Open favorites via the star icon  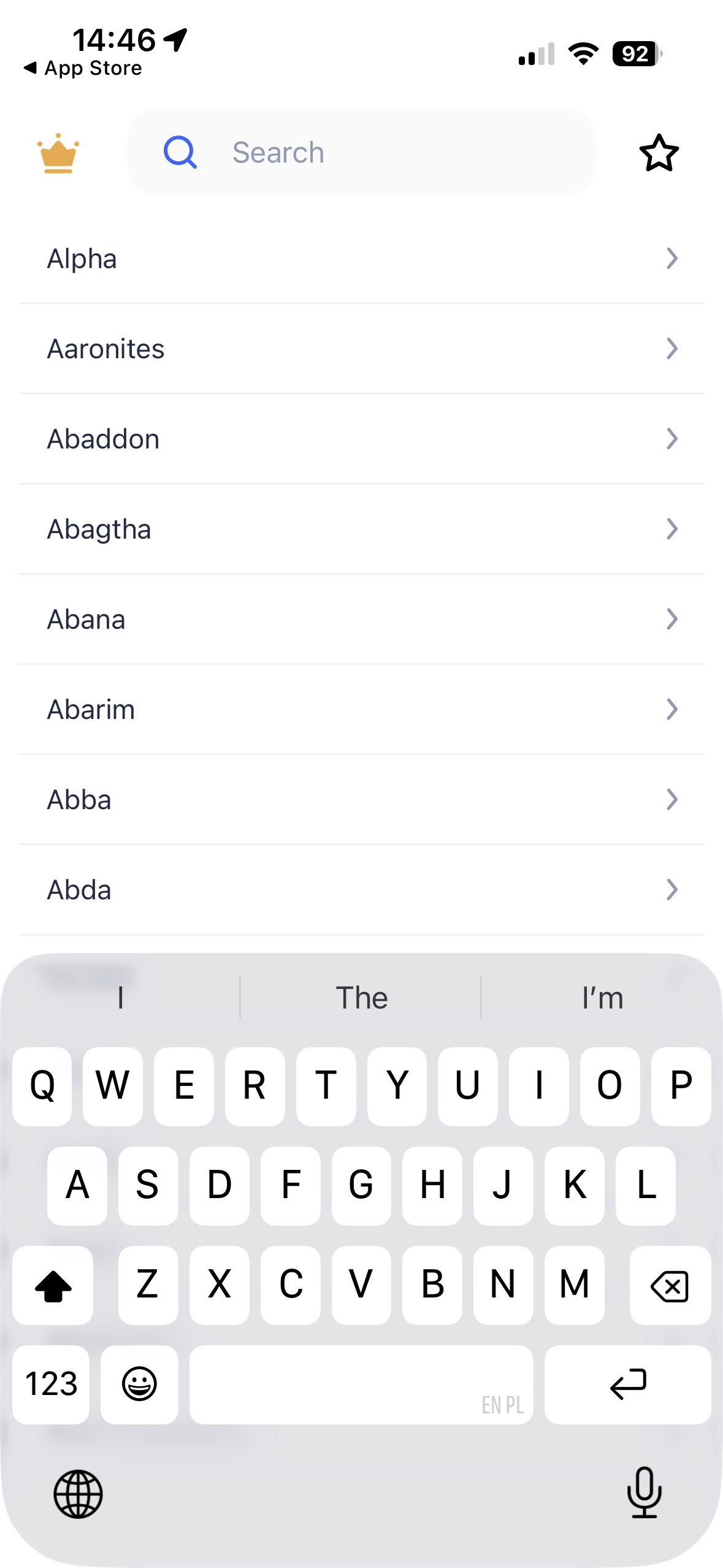click(x=659, y=153)
